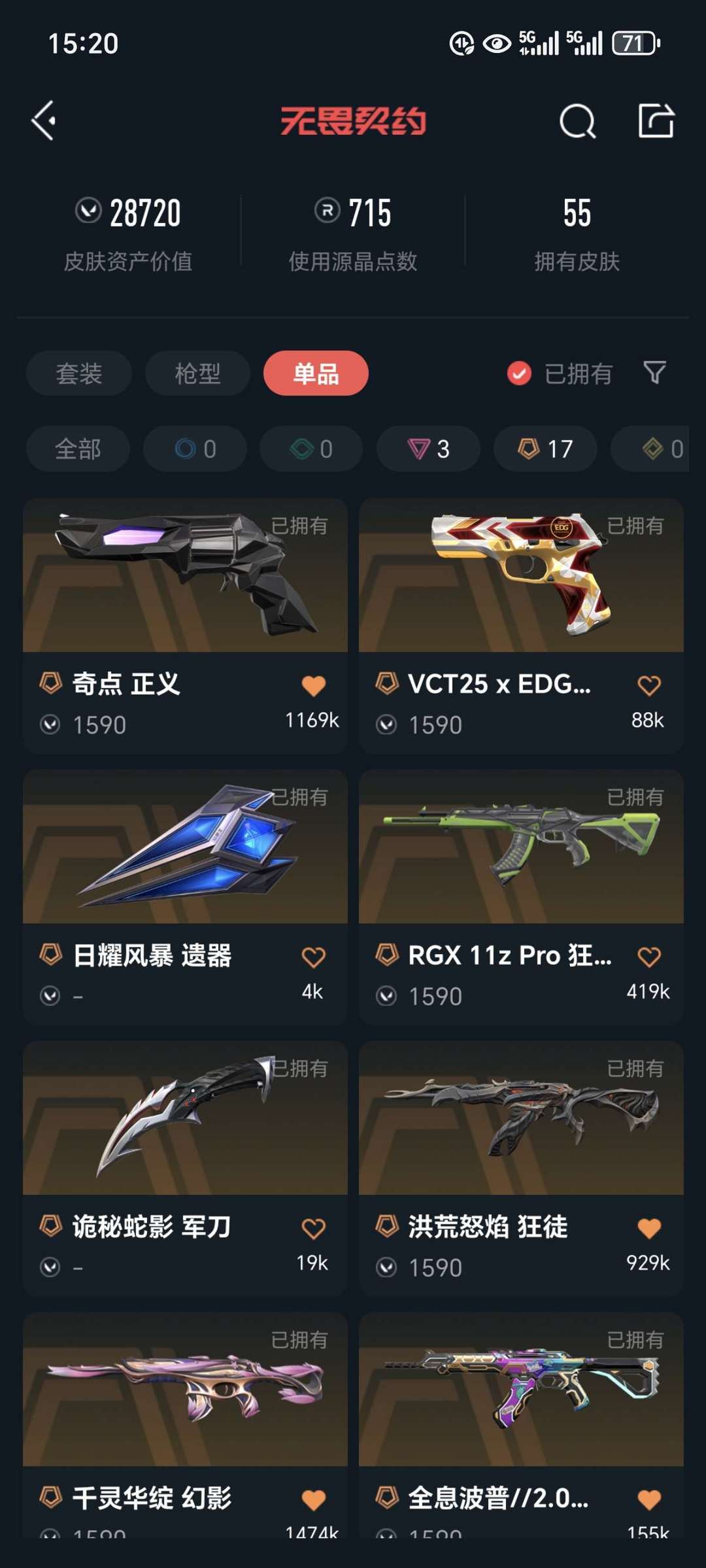Select the 全部 filter option

coord(78,449)
